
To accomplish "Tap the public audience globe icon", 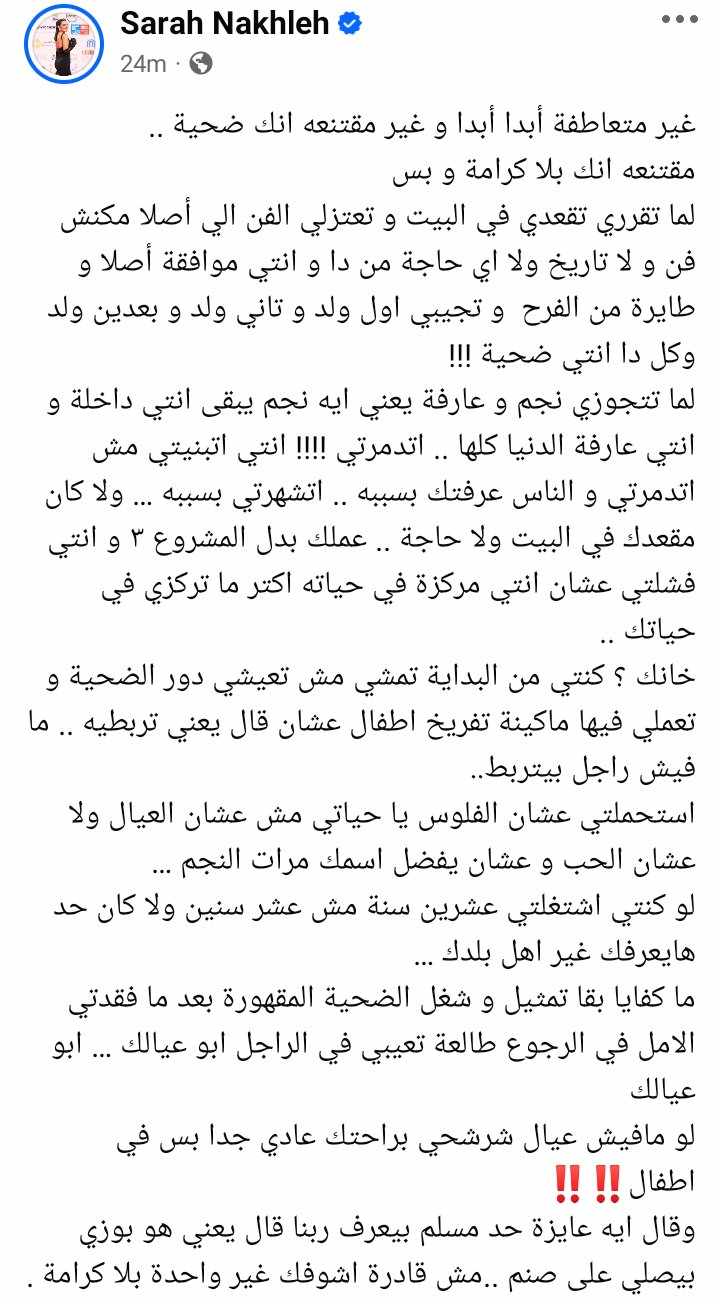I will coord(200,64).
